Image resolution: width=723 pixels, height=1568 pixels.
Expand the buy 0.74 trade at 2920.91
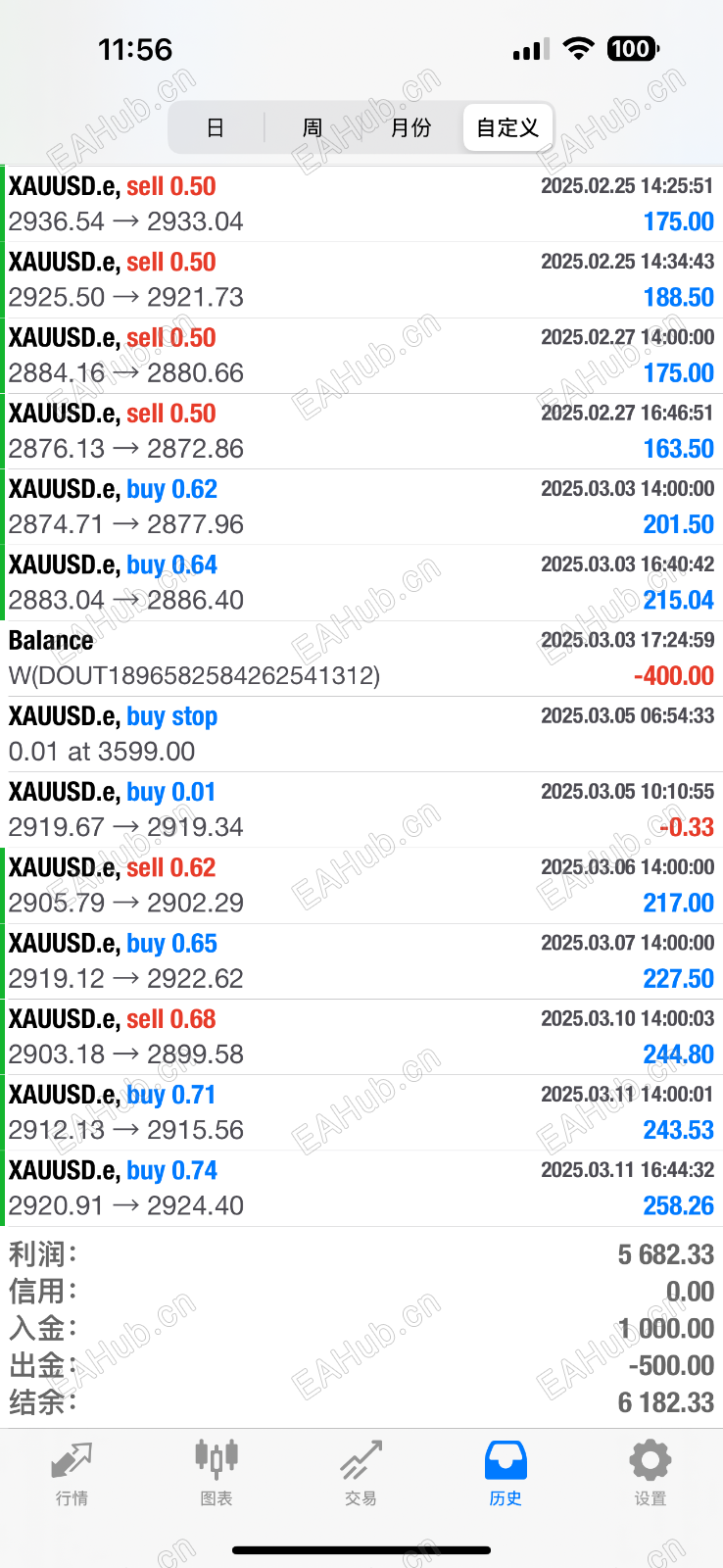(x=361, y=1188)
